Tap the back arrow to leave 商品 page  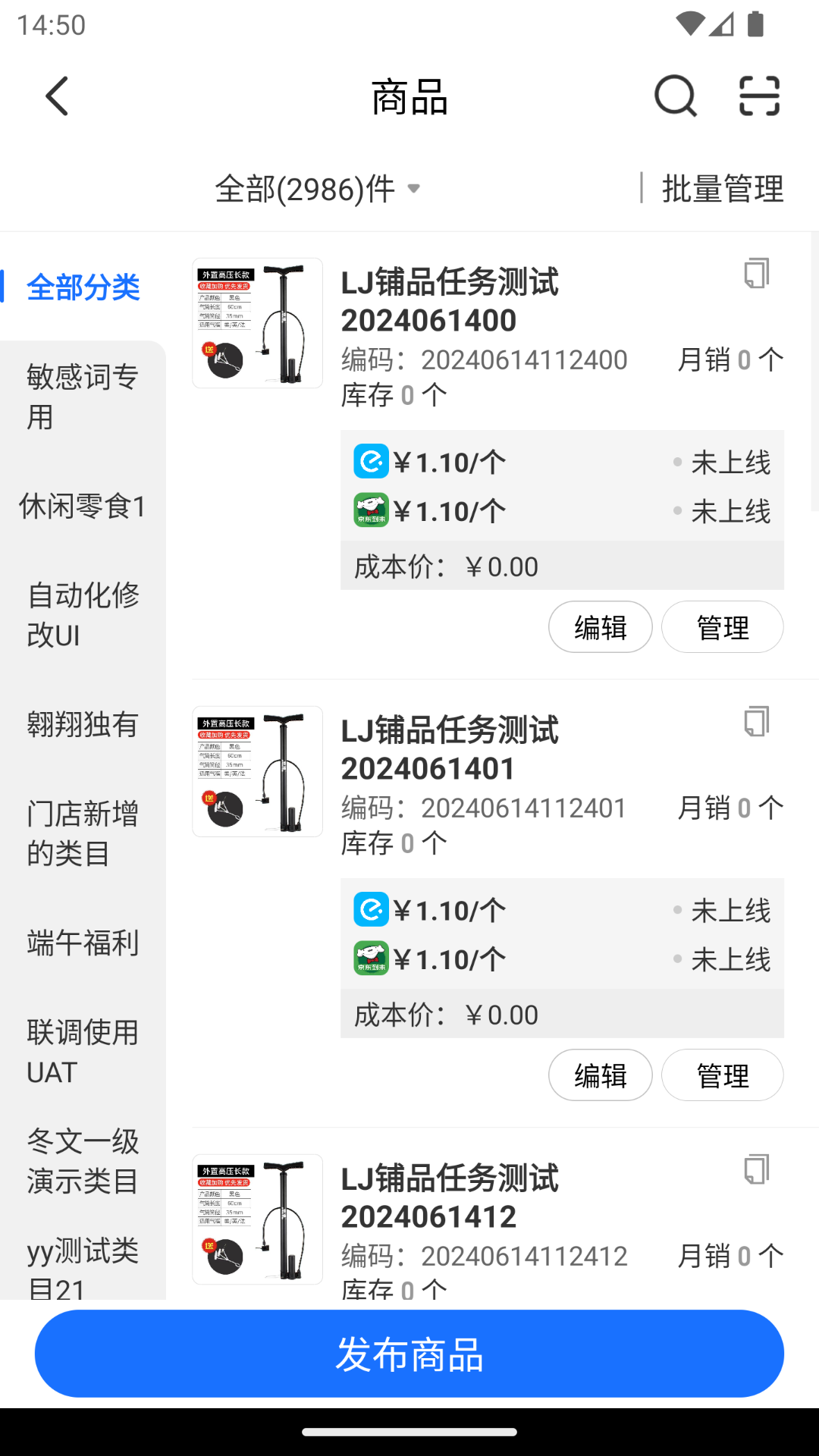pyautogui.click(x=58, y=96)
